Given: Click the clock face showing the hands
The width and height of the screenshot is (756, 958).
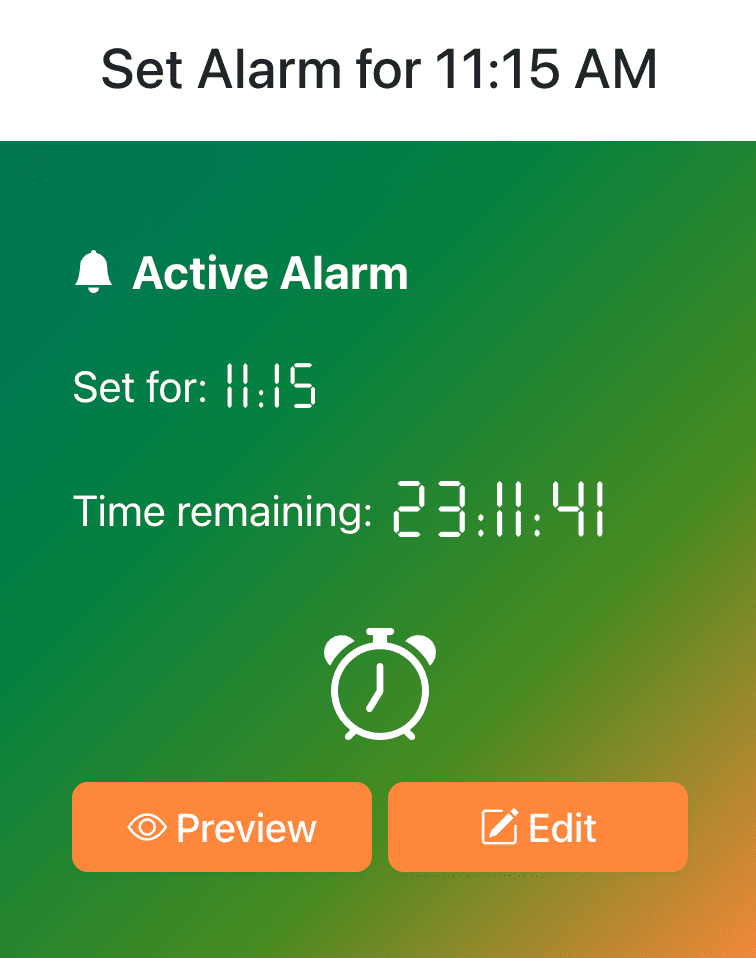Looking at the screenshot, I should coord(380,692).
